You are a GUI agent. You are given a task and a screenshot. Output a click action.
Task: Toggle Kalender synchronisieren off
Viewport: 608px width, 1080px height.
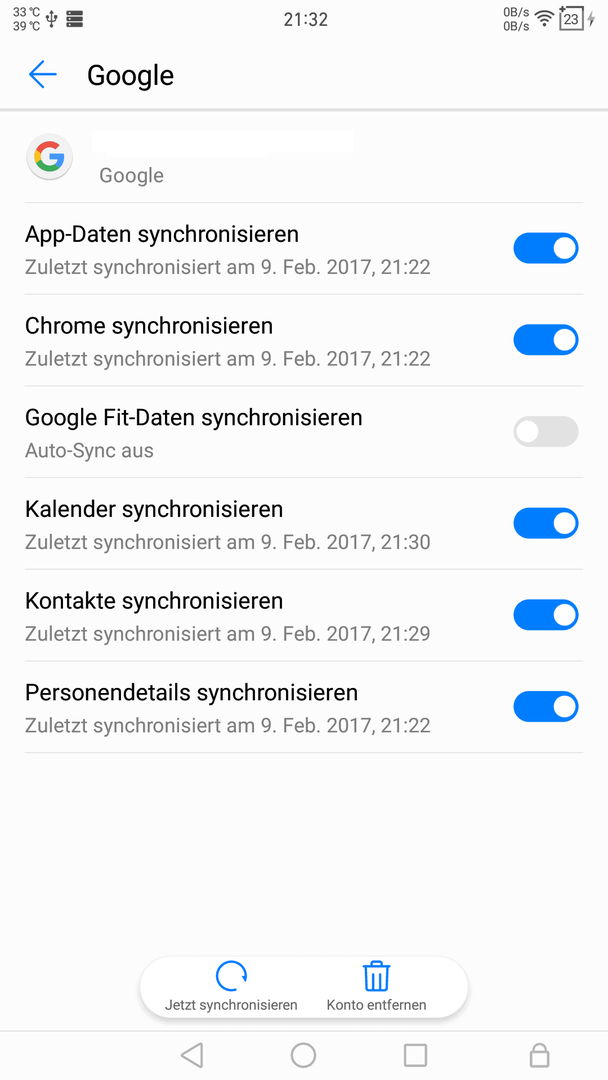tap(545, 523)
